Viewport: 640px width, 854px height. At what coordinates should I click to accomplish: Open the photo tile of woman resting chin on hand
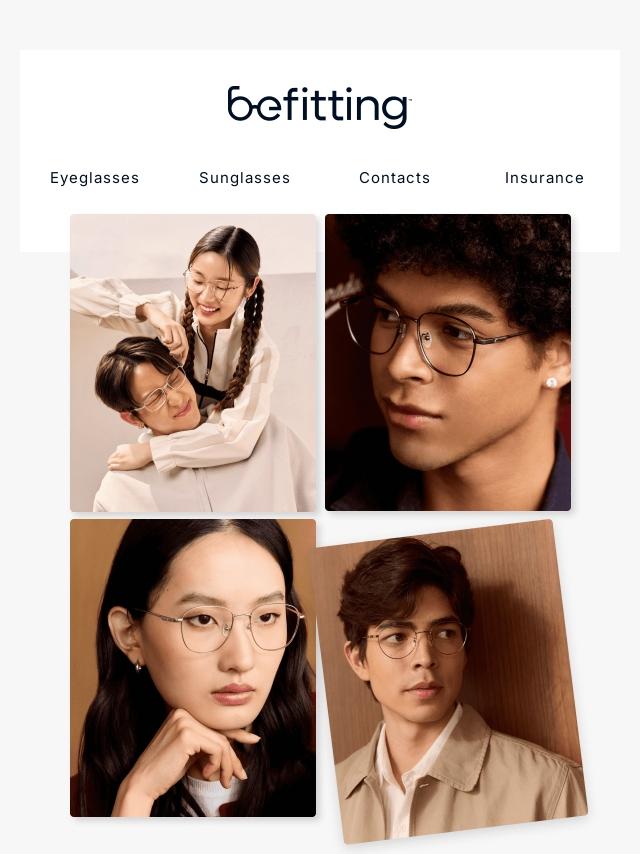[x=193, y=668]
